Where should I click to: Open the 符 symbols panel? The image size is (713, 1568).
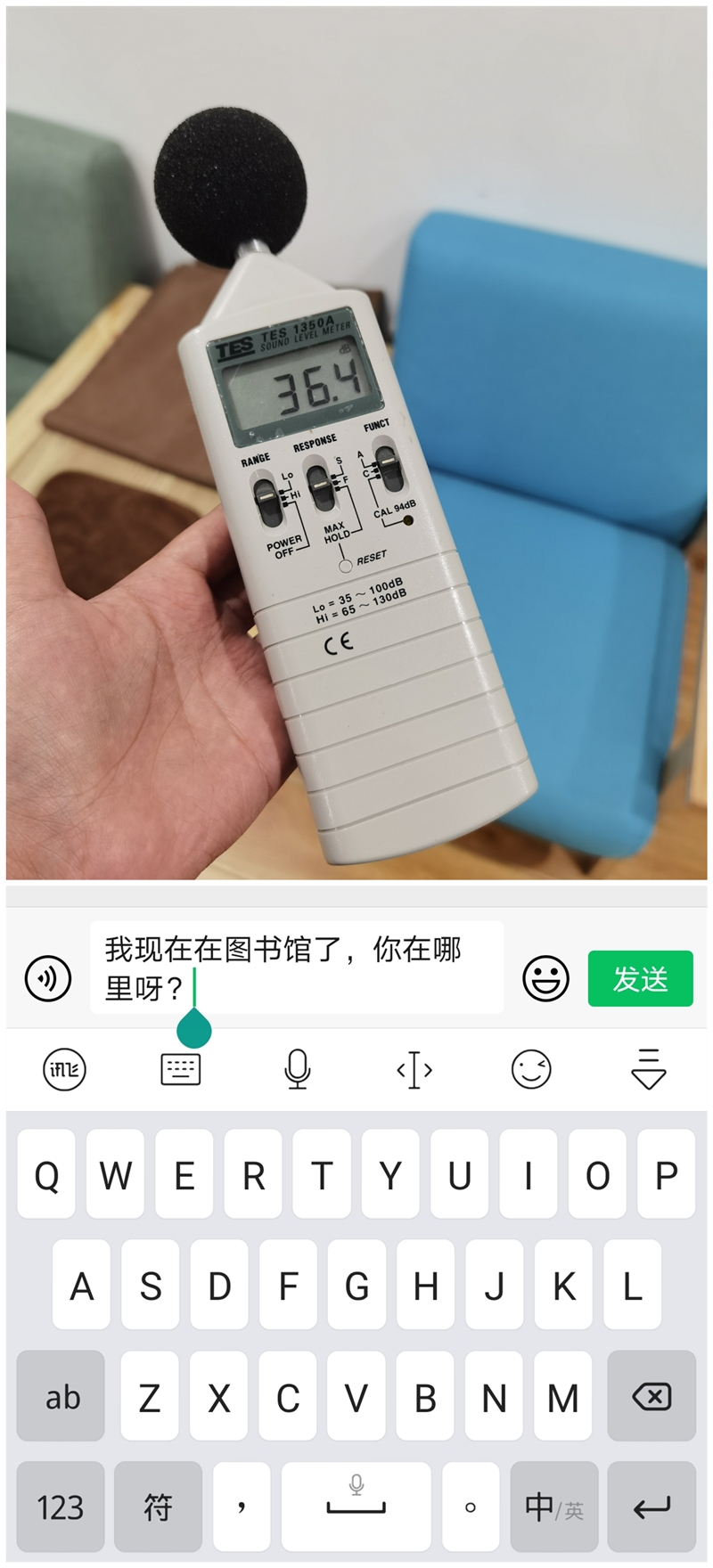tap(159, 1506)
